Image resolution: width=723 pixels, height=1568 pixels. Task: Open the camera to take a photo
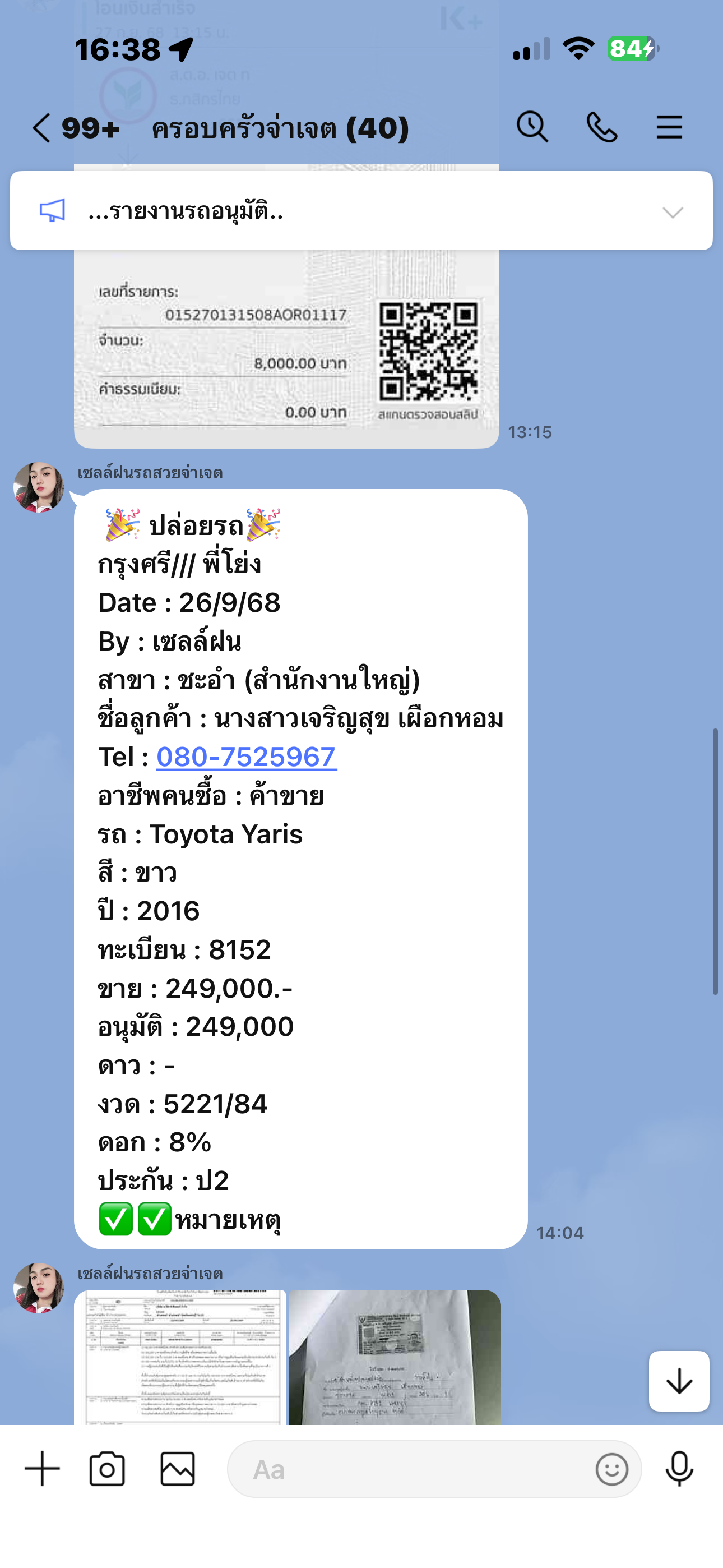point(107,1469)
